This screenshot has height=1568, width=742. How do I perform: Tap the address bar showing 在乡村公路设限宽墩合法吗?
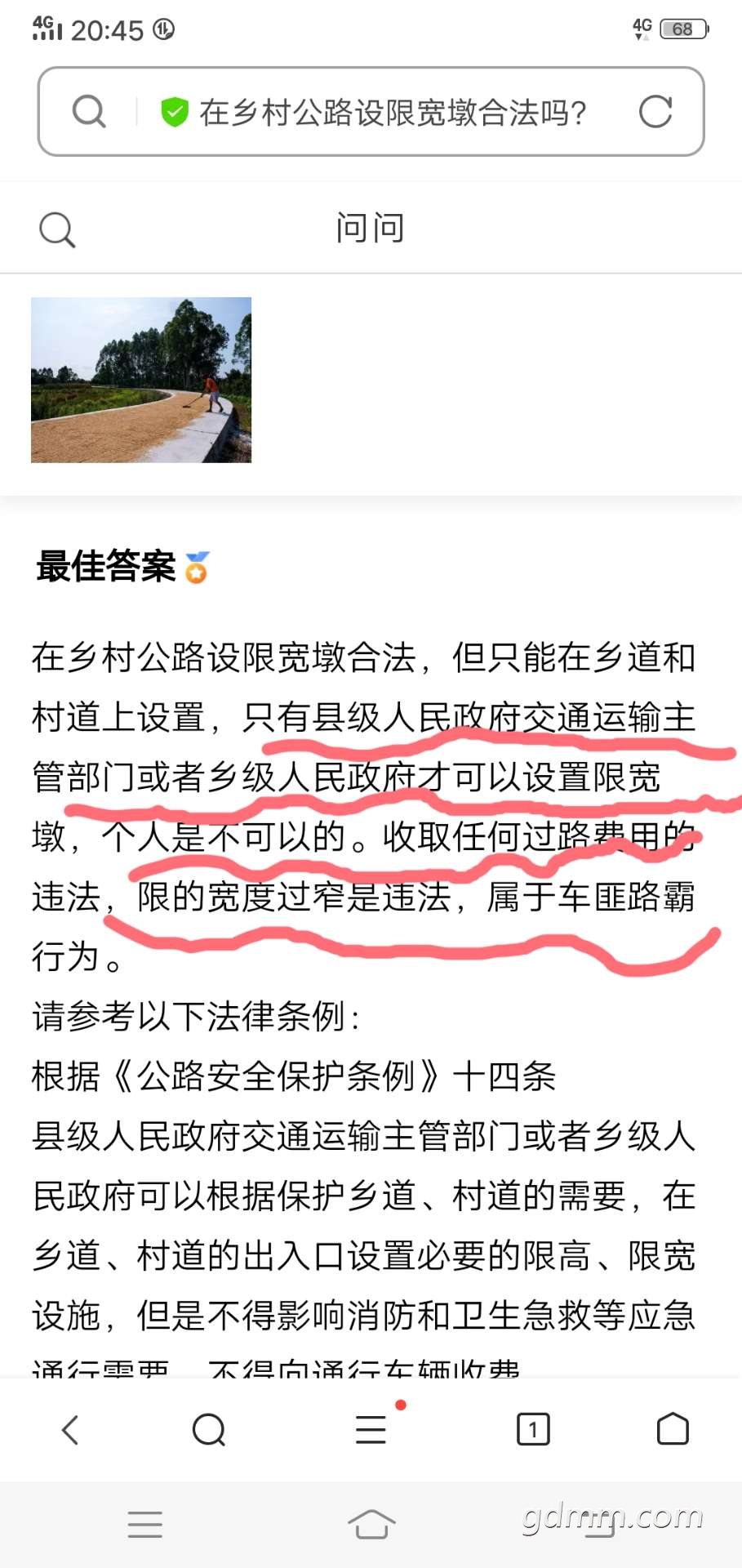tap(392, 112)
